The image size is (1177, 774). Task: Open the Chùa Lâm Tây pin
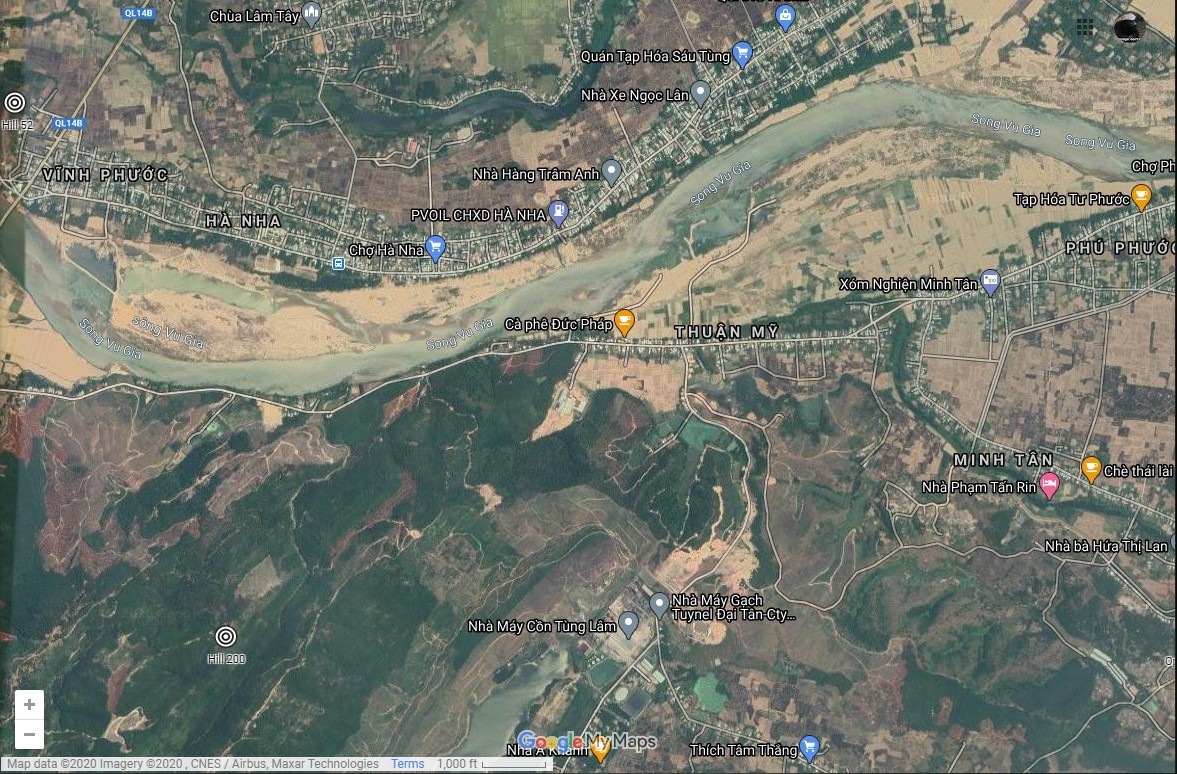(x=311, y=14)
